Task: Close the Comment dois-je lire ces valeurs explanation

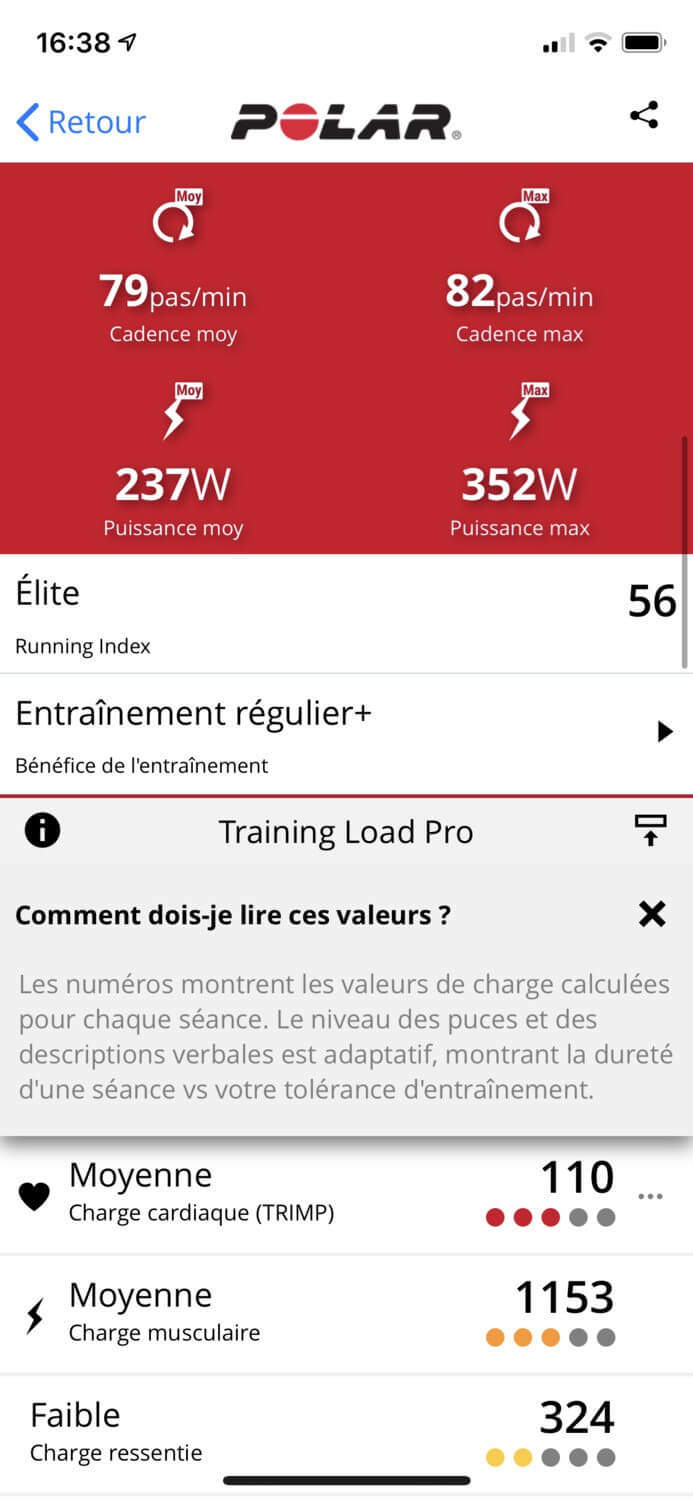Action: [x=652, y=913]
